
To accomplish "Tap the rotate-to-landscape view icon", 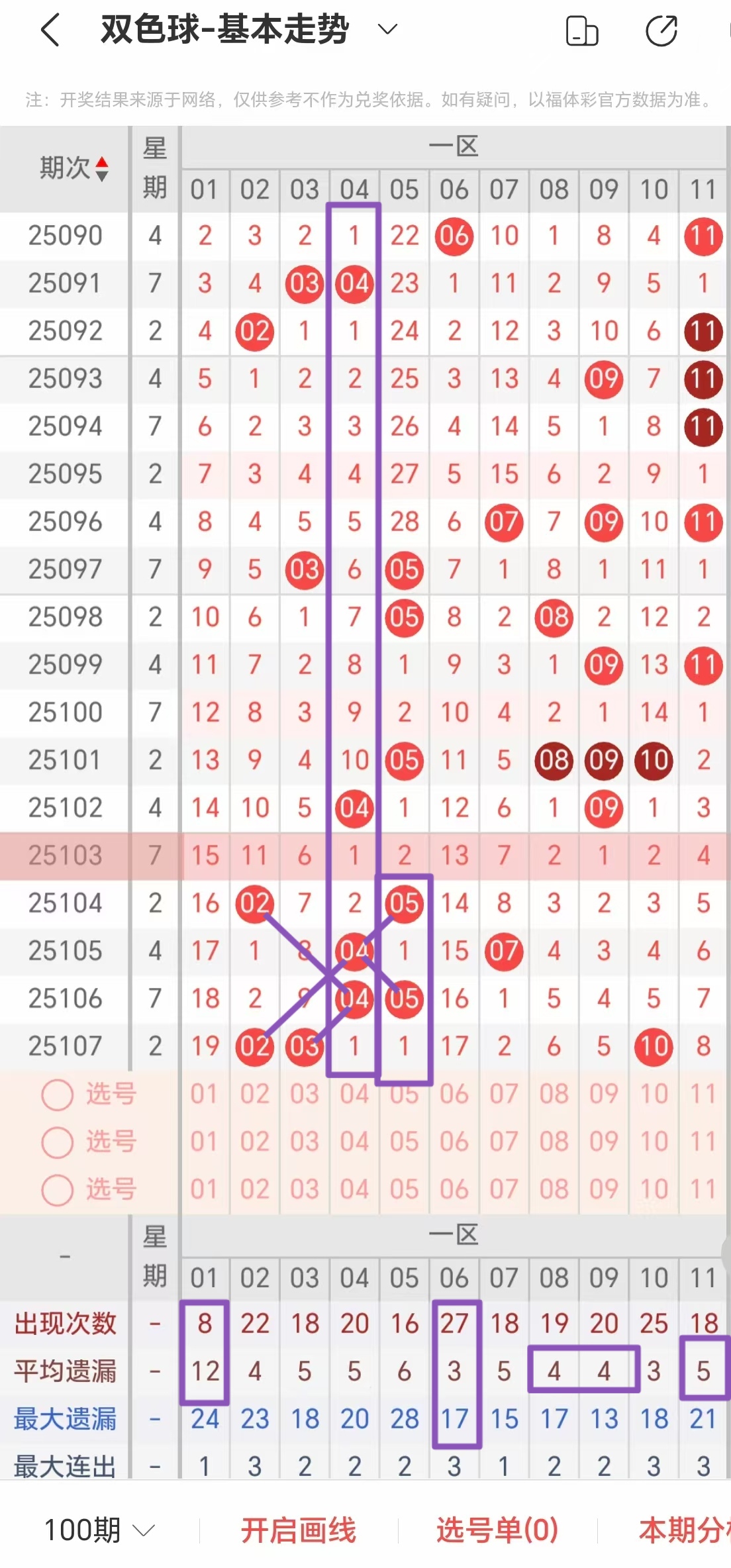I will pos(583,30).
